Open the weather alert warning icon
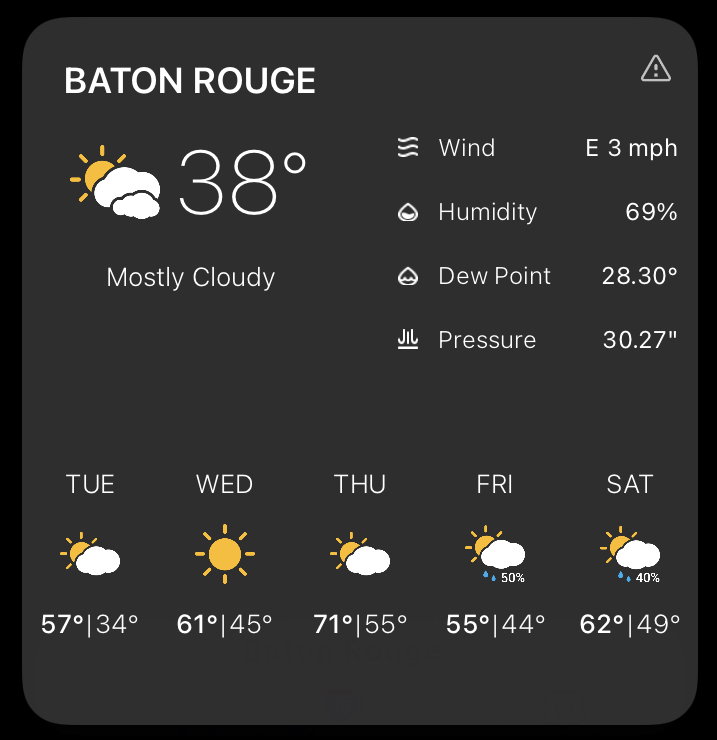This screenshot has width=717, height=740. tap(655, 69)
